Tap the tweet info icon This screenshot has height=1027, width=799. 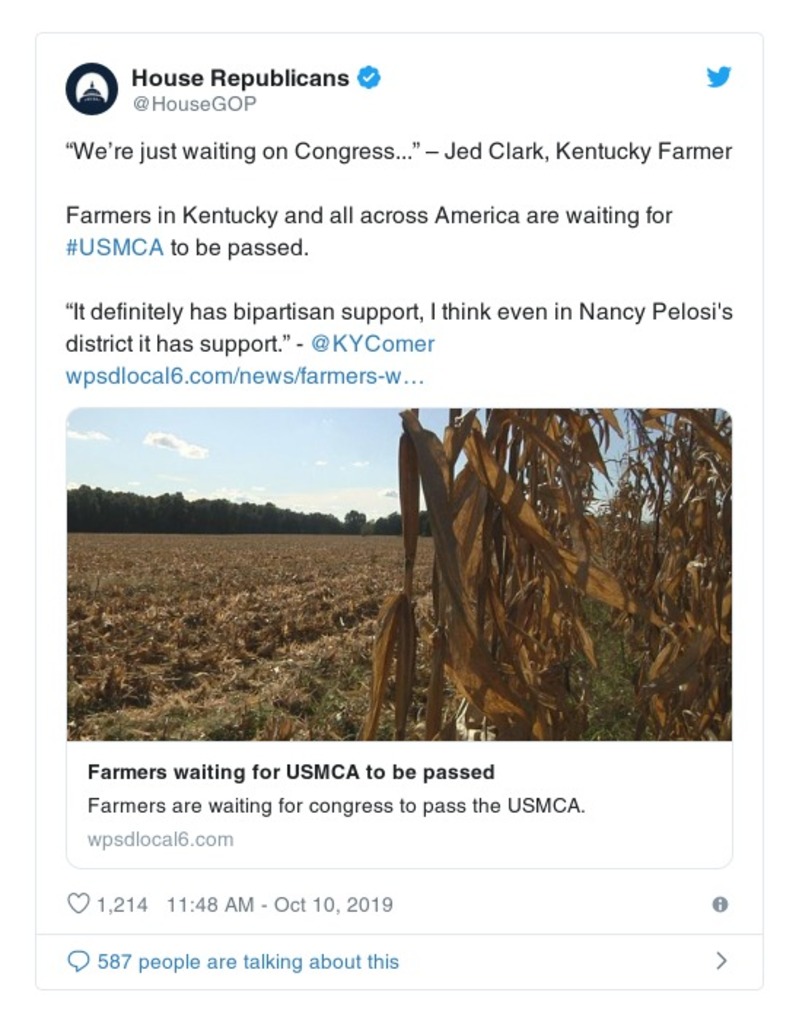[x=719, y=904]
